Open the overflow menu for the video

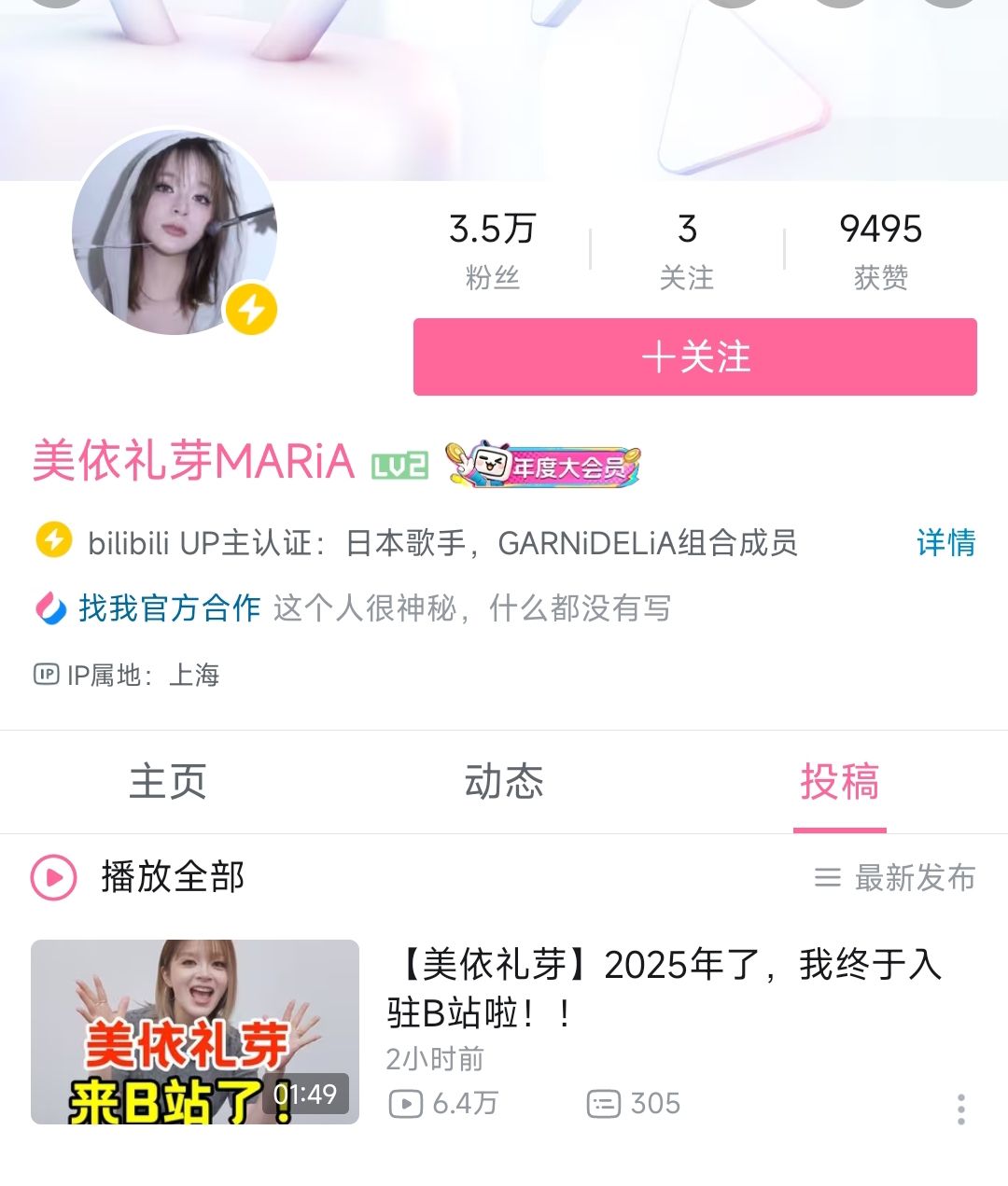(x=960, y=1109)
